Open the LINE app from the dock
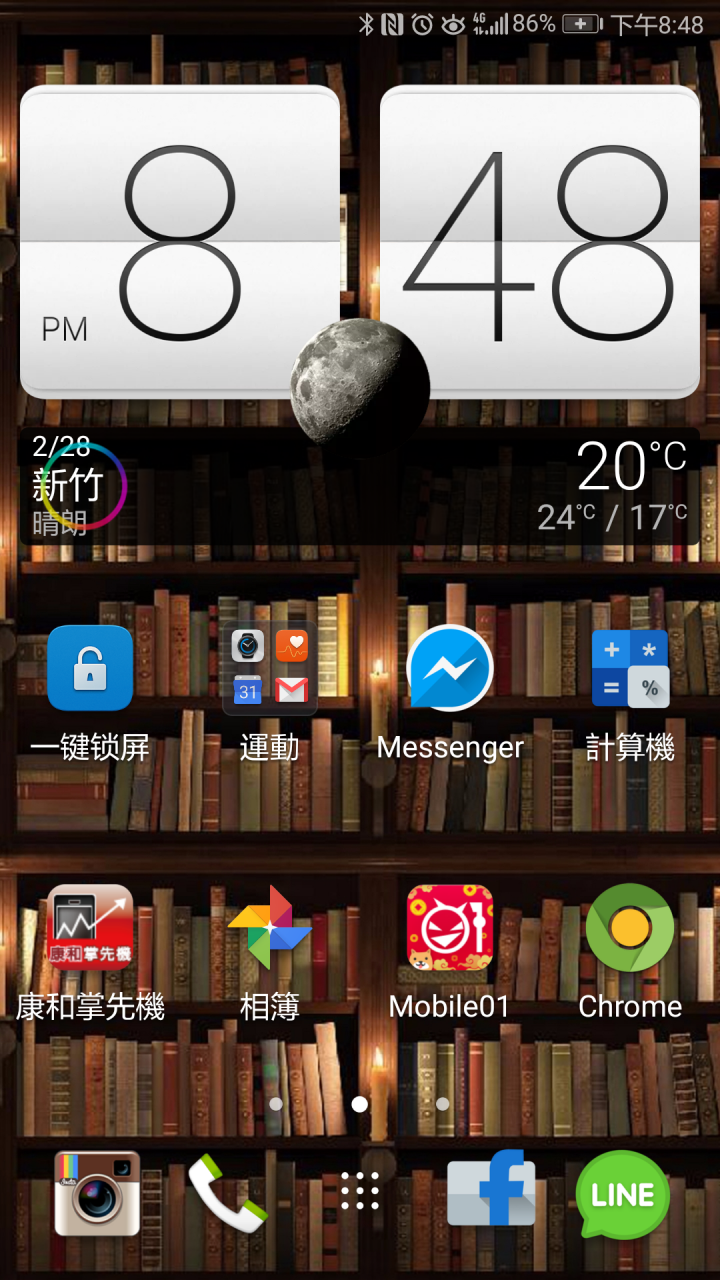 [622, 1193]
